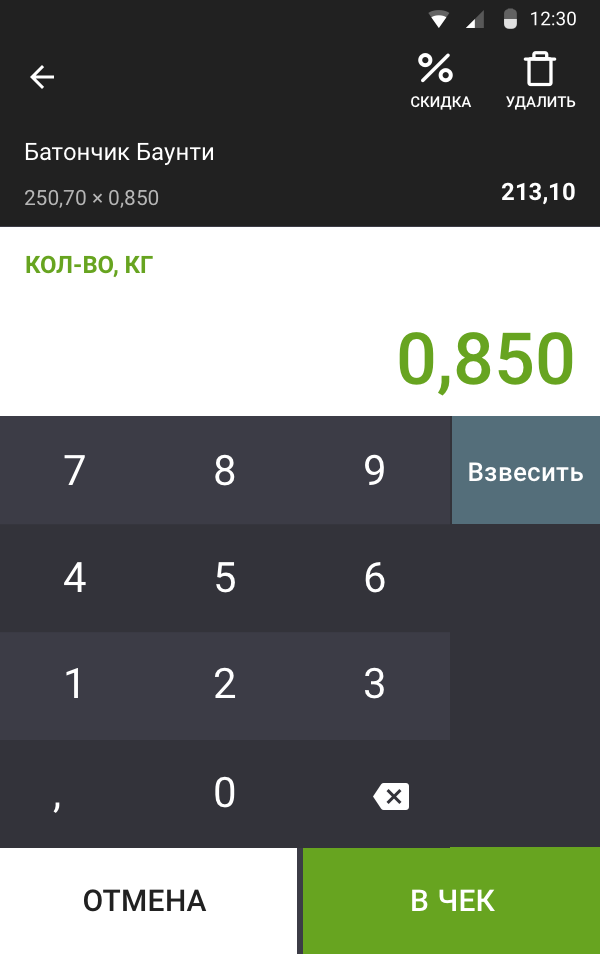Enter digit 5 on the keypad
Screen dimensions: 600x954
click(225, 578)
